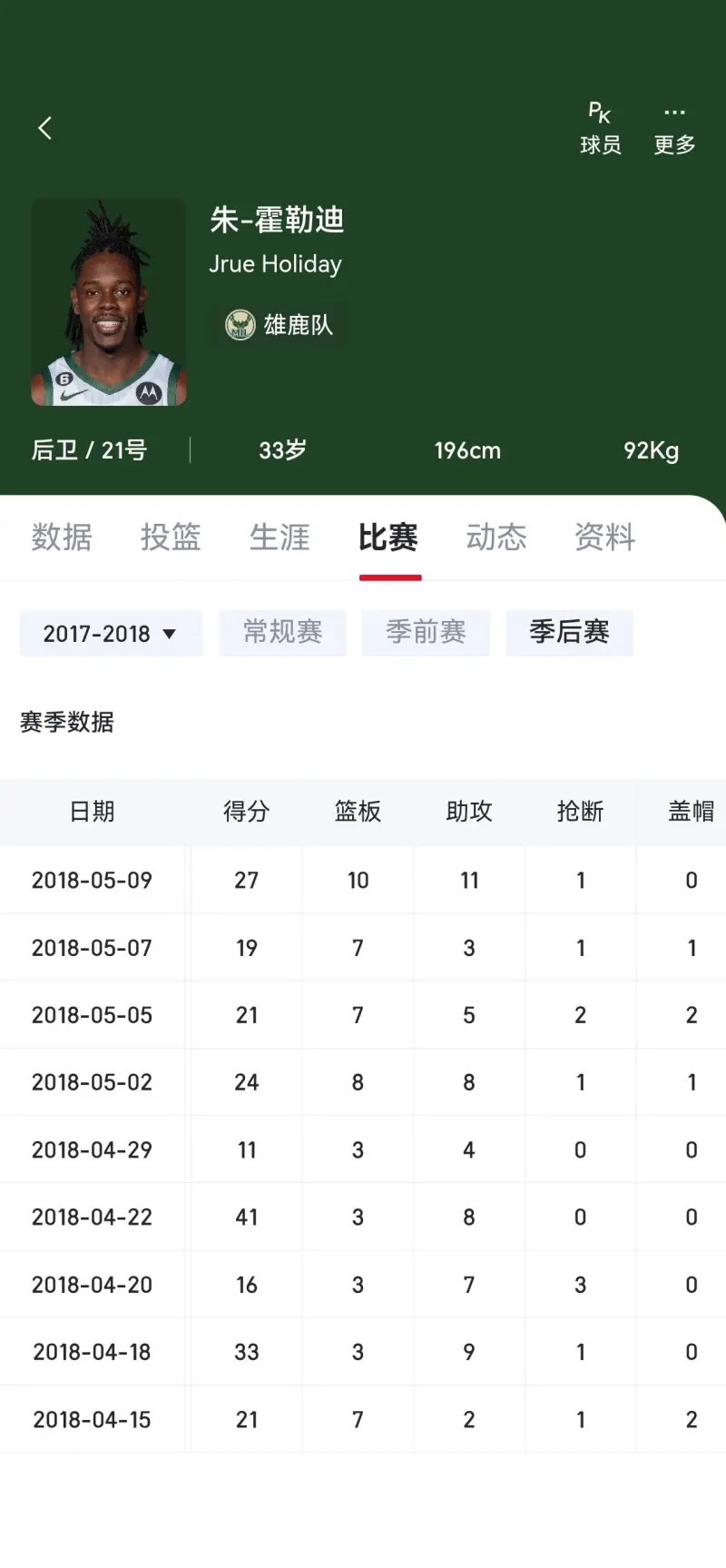Go back using the top-left arrow
This screenshot has height=1568, width=726.
[44, 128]
